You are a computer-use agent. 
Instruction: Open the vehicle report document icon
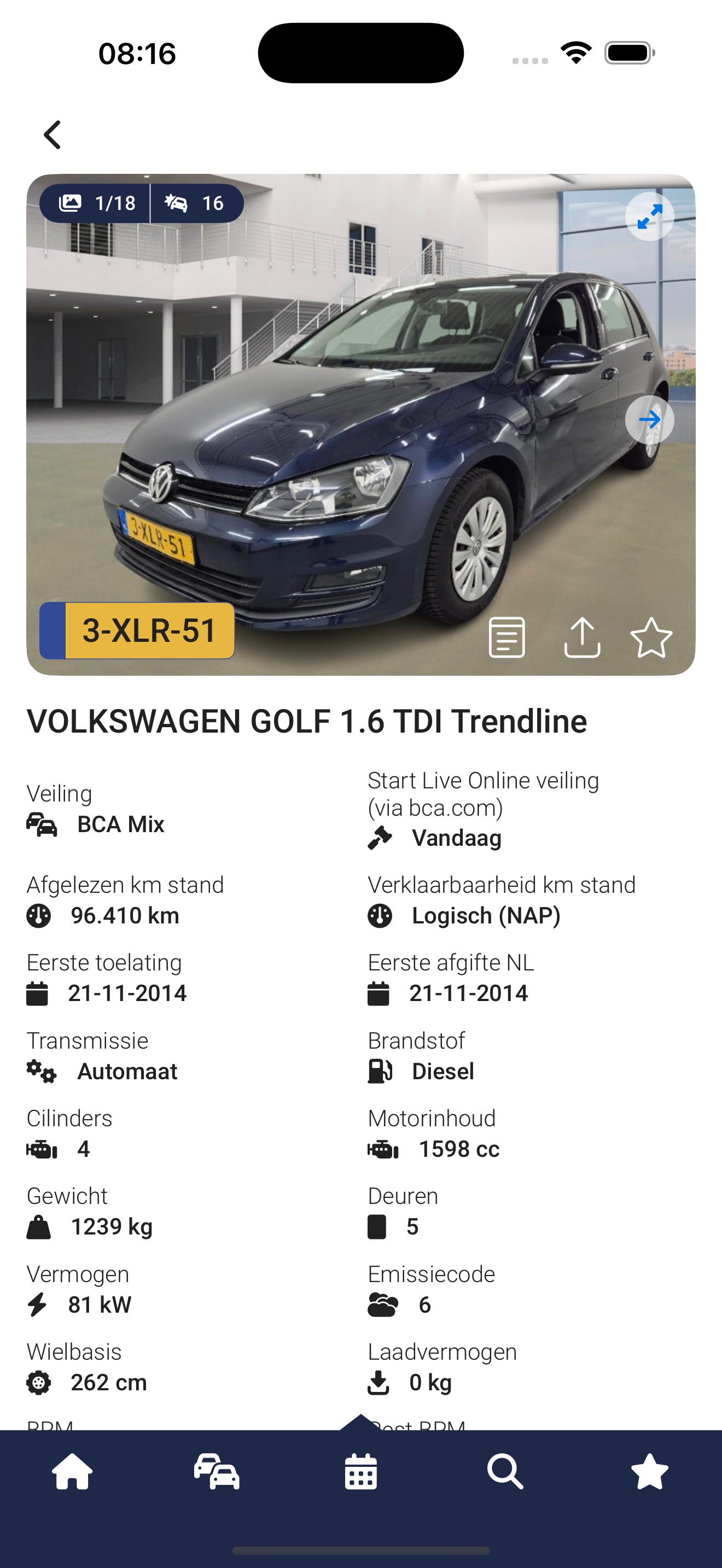click(506, 637)
